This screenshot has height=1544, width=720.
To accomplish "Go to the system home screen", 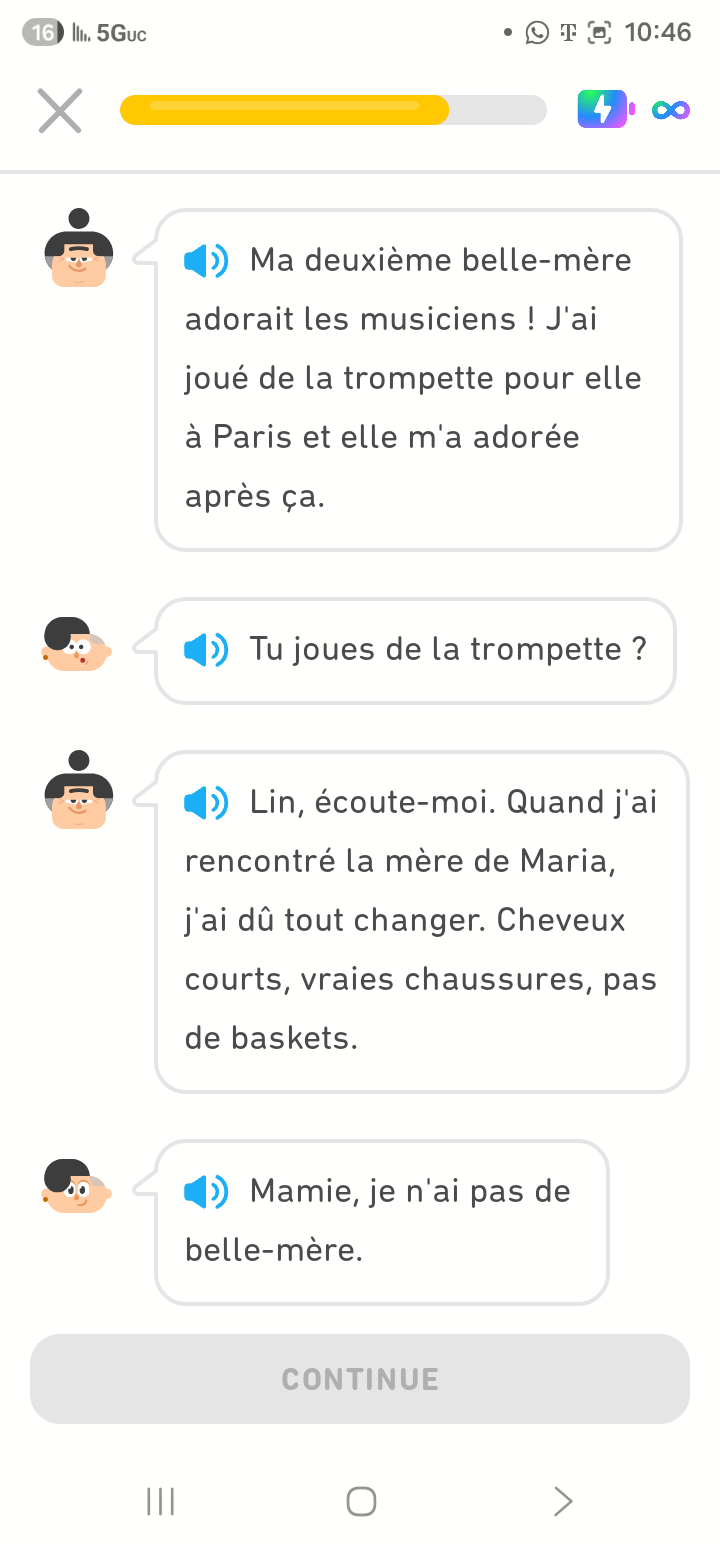I will (360, 1501).
